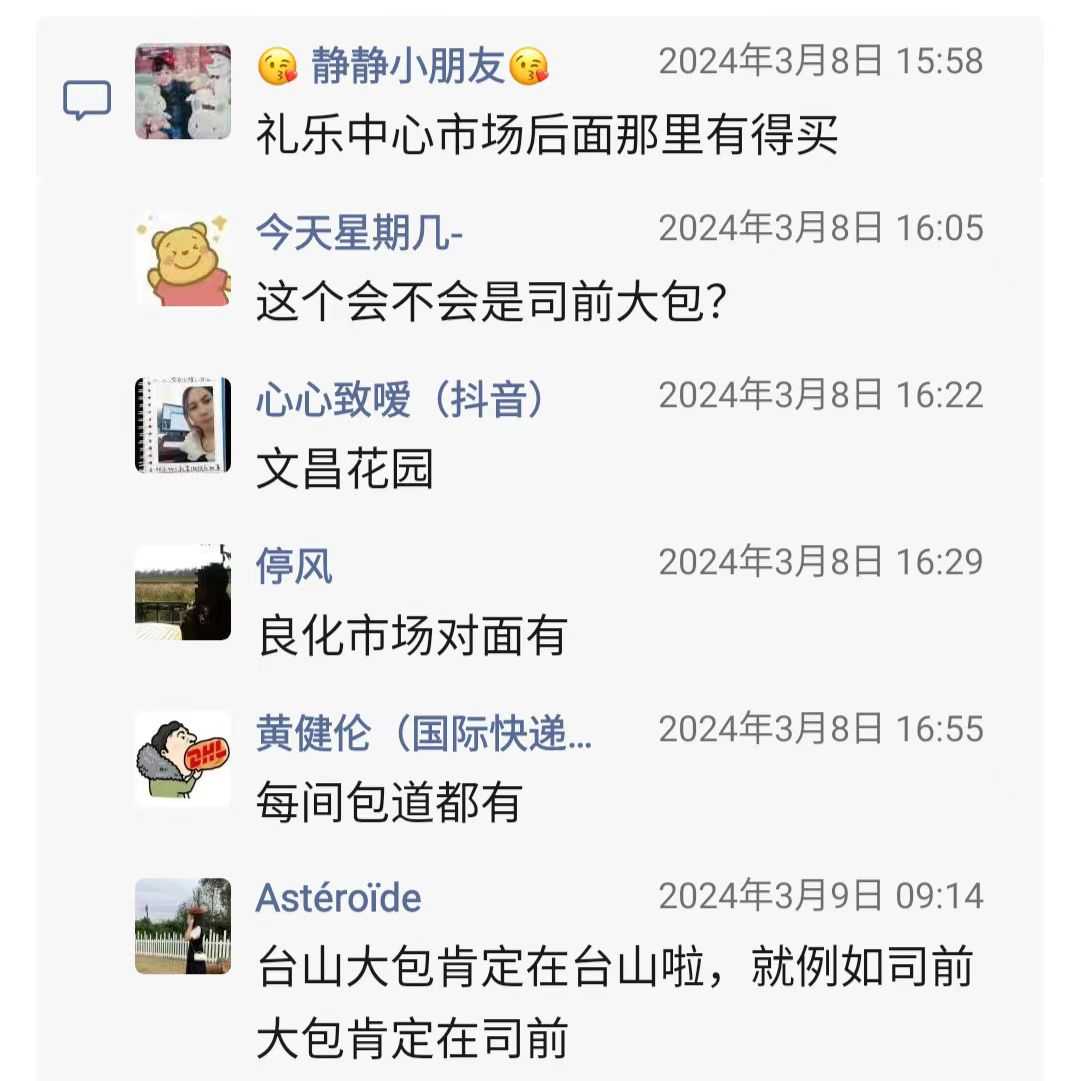This screenshot has height=1081, width=1080.
Task: Open 黄健伦's DHL cartoon avatar
Action: pyautogui.click(x=183, y=759)
